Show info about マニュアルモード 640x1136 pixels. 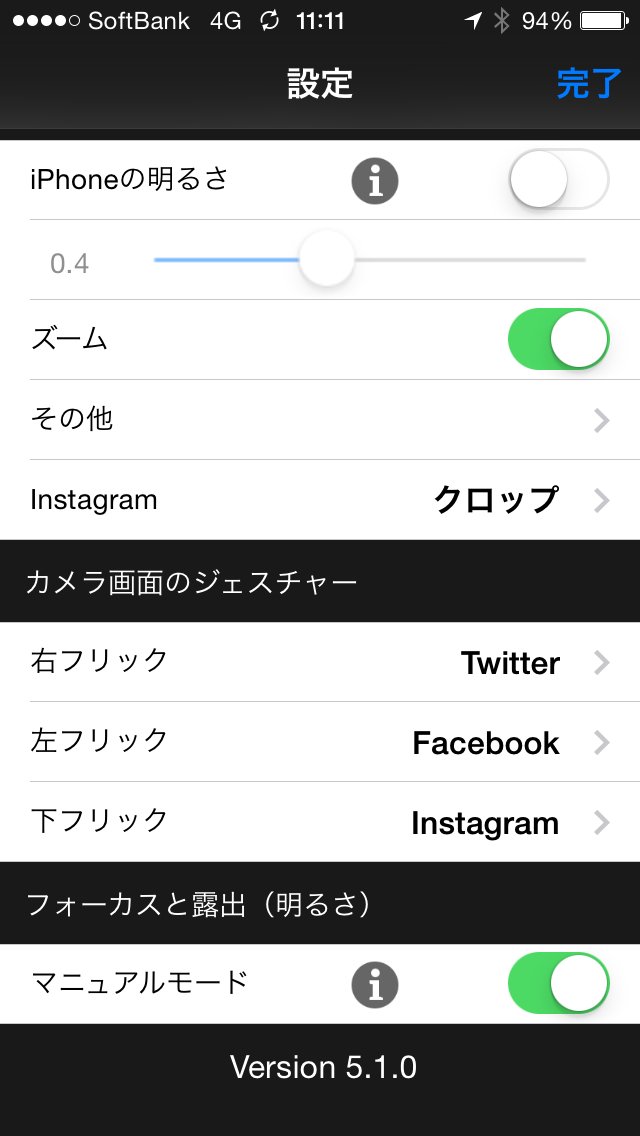(x=375, y=985)
